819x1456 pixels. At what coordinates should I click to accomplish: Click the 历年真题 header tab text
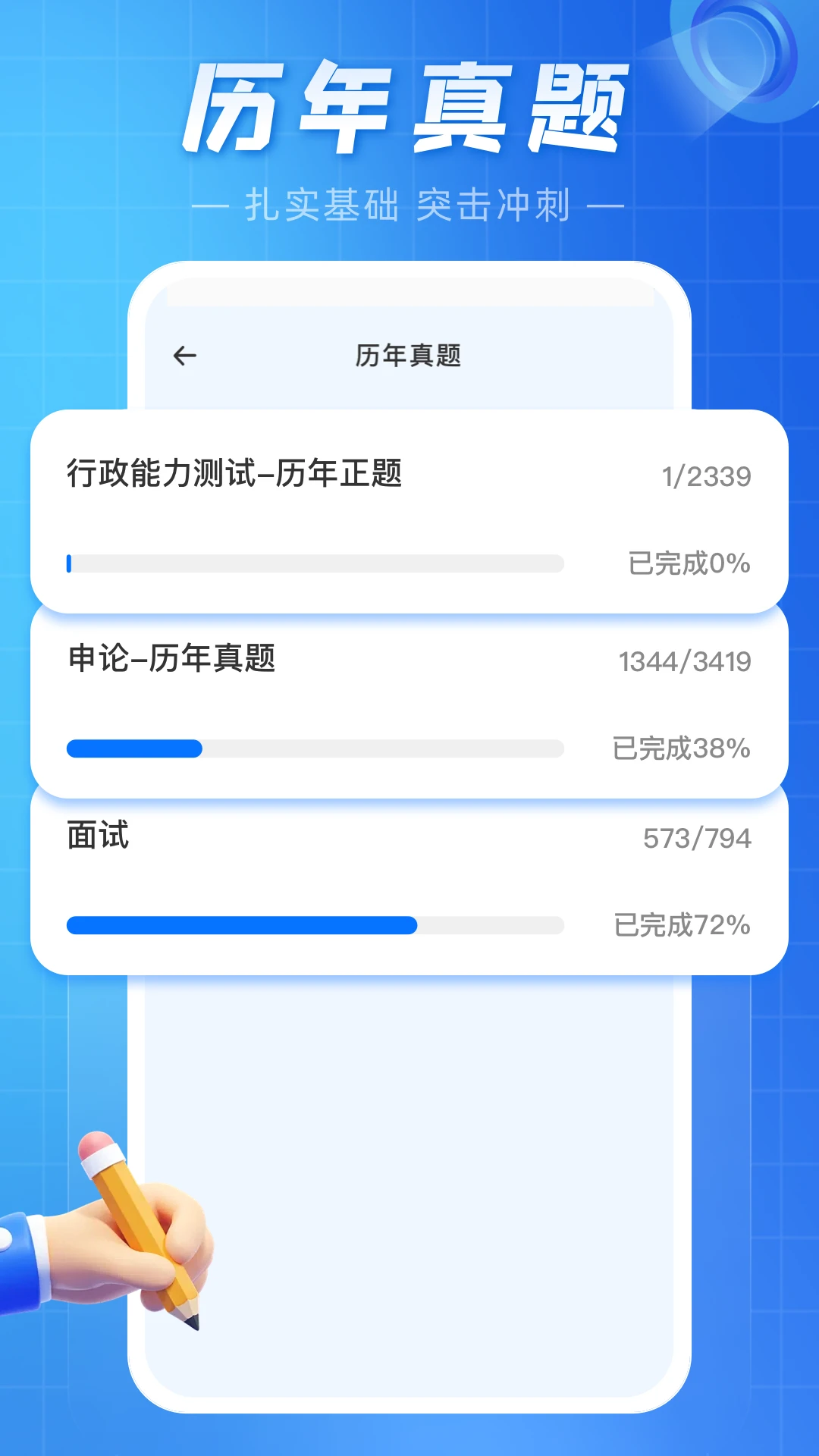click(409, 354)
